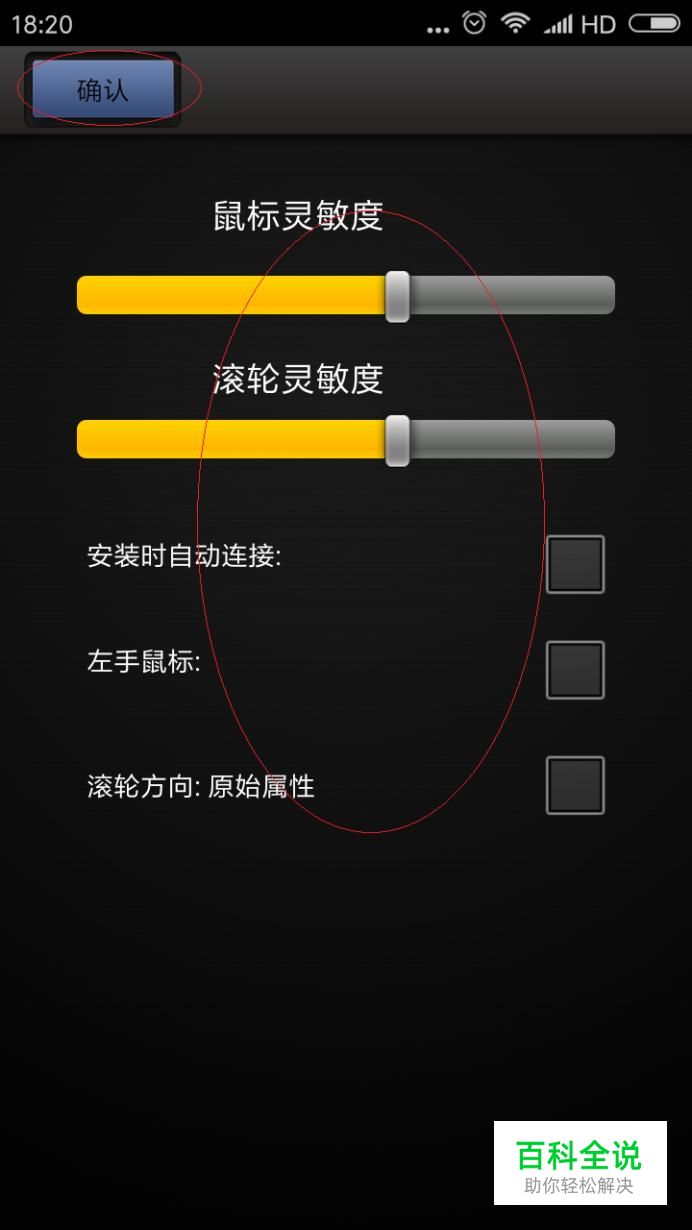Enable the 安装时自动连接 checkbox
Viewport: 692px width, 1230px height.
tap(575, 564)
